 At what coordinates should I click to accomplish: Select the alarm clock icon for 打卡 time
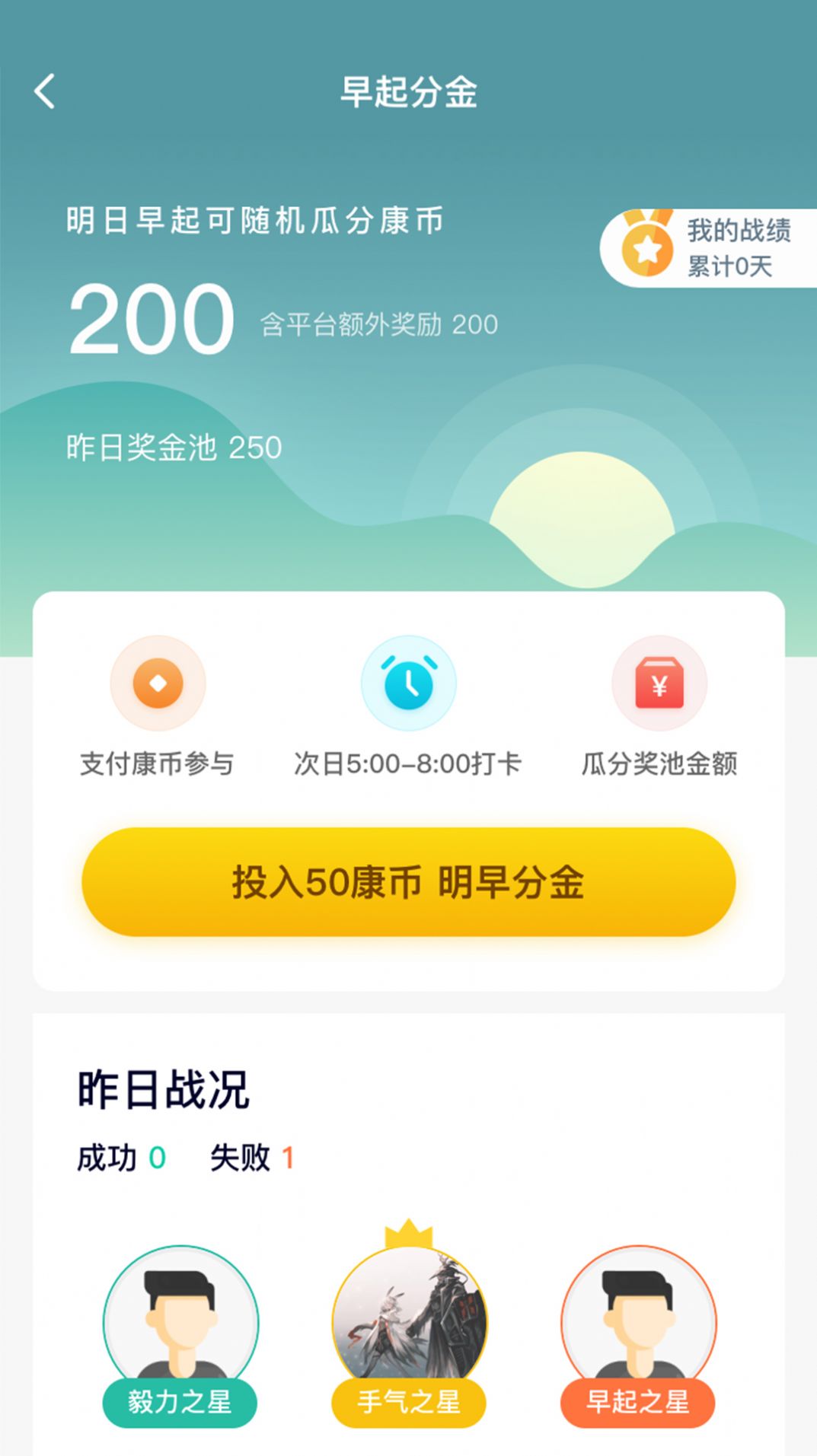tap(409, 683)
